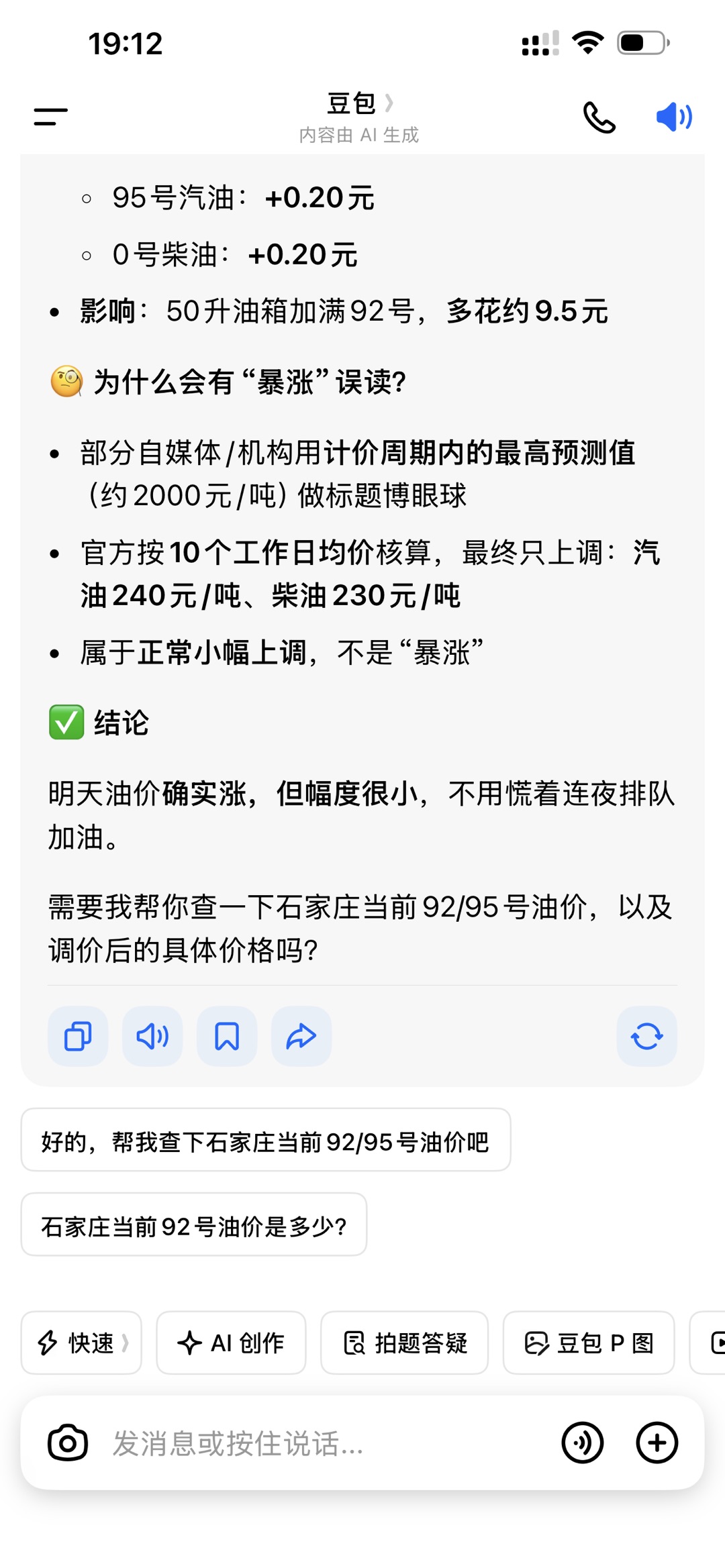Open the camera from the input bar
Viewport: 725px width, 1568px height.
click(68, 1443)
